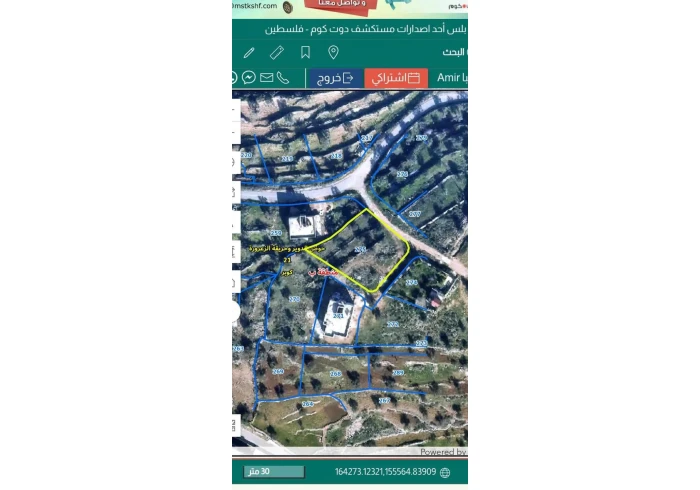Tap the globe icon beside the coordinates

[x=445, y=472]
